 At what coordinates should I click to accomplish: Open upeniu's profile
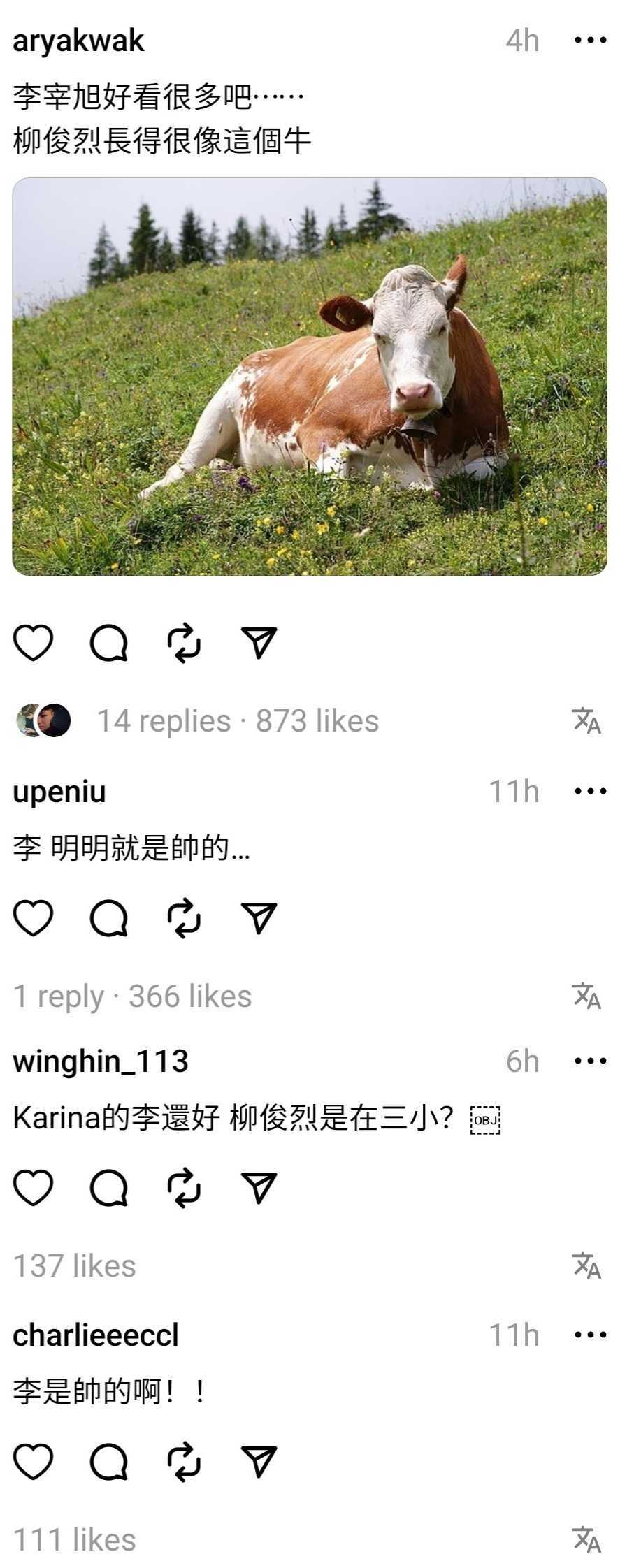pos(59,792)
